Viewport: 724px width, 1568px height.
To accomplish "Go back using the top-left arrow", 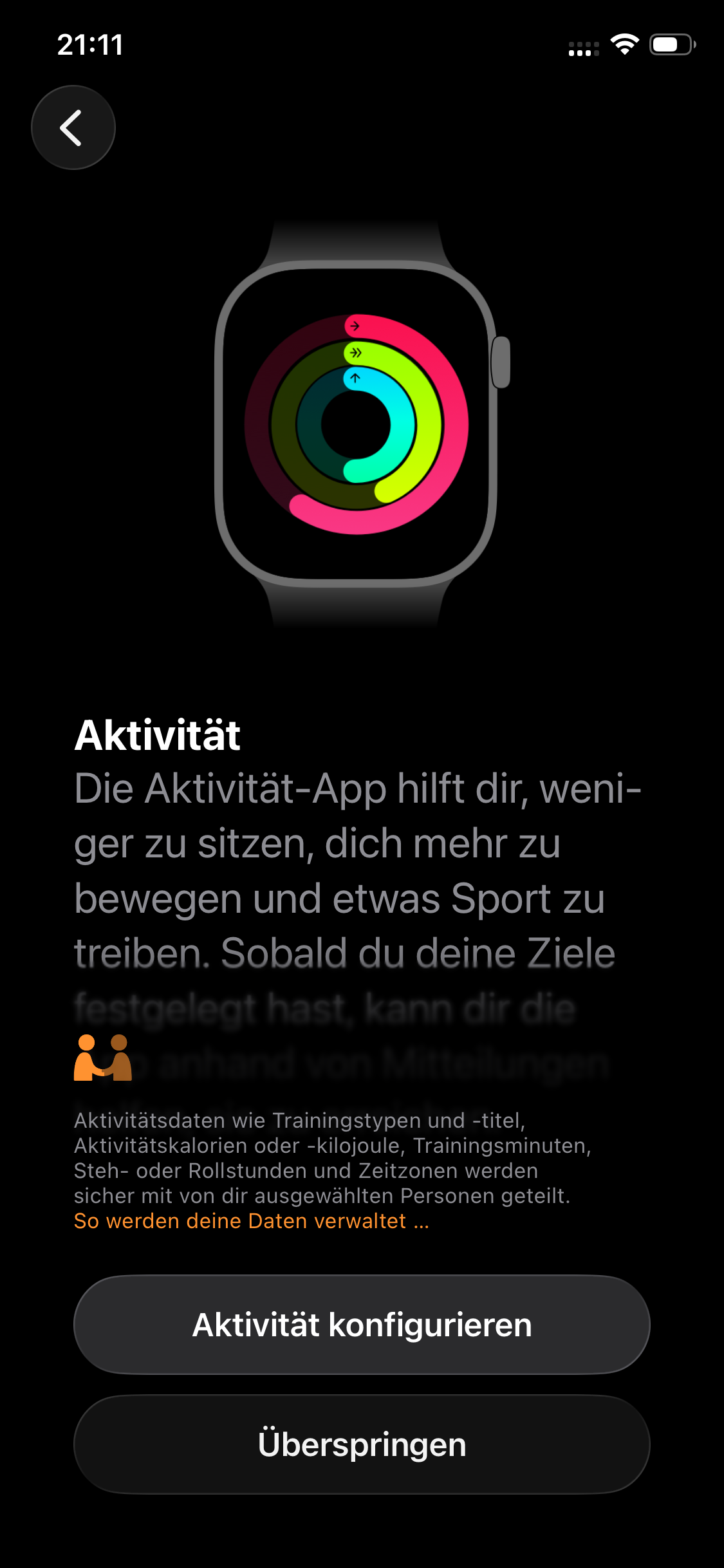I will click(73, 127).
